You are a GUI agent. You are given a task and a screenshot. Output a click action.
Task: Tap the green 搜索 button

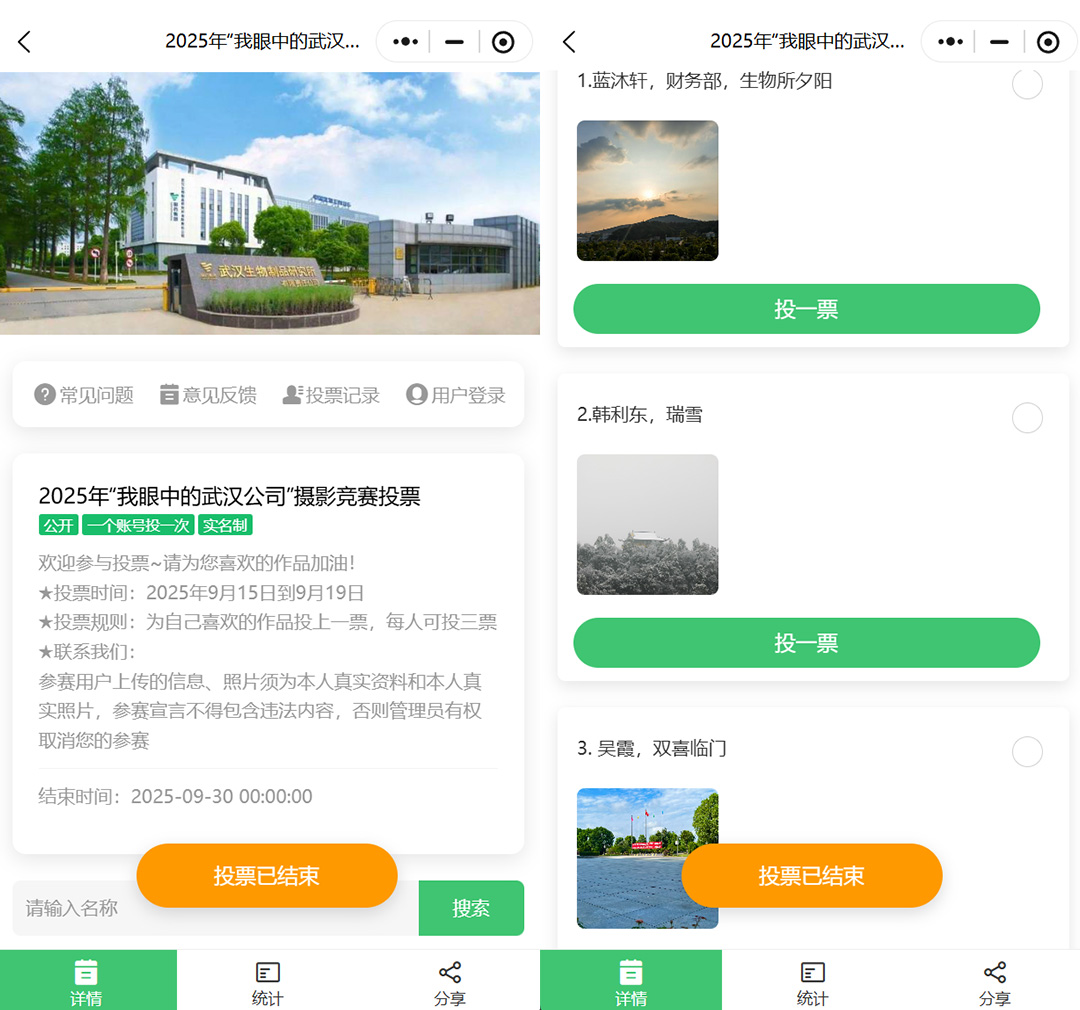tap(471, 908)
